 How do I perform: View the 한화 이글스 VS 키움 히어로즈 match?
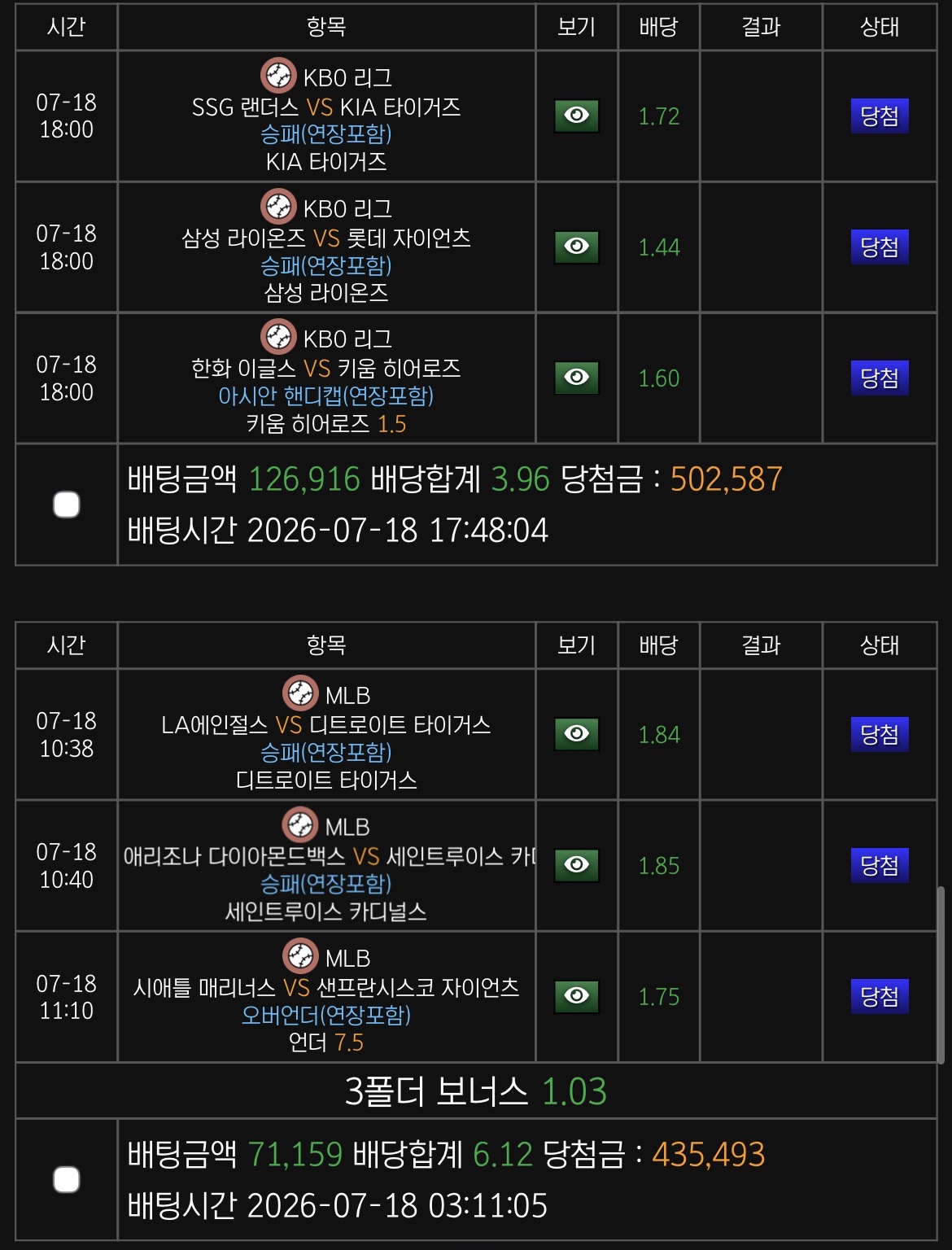click(576, 378)
